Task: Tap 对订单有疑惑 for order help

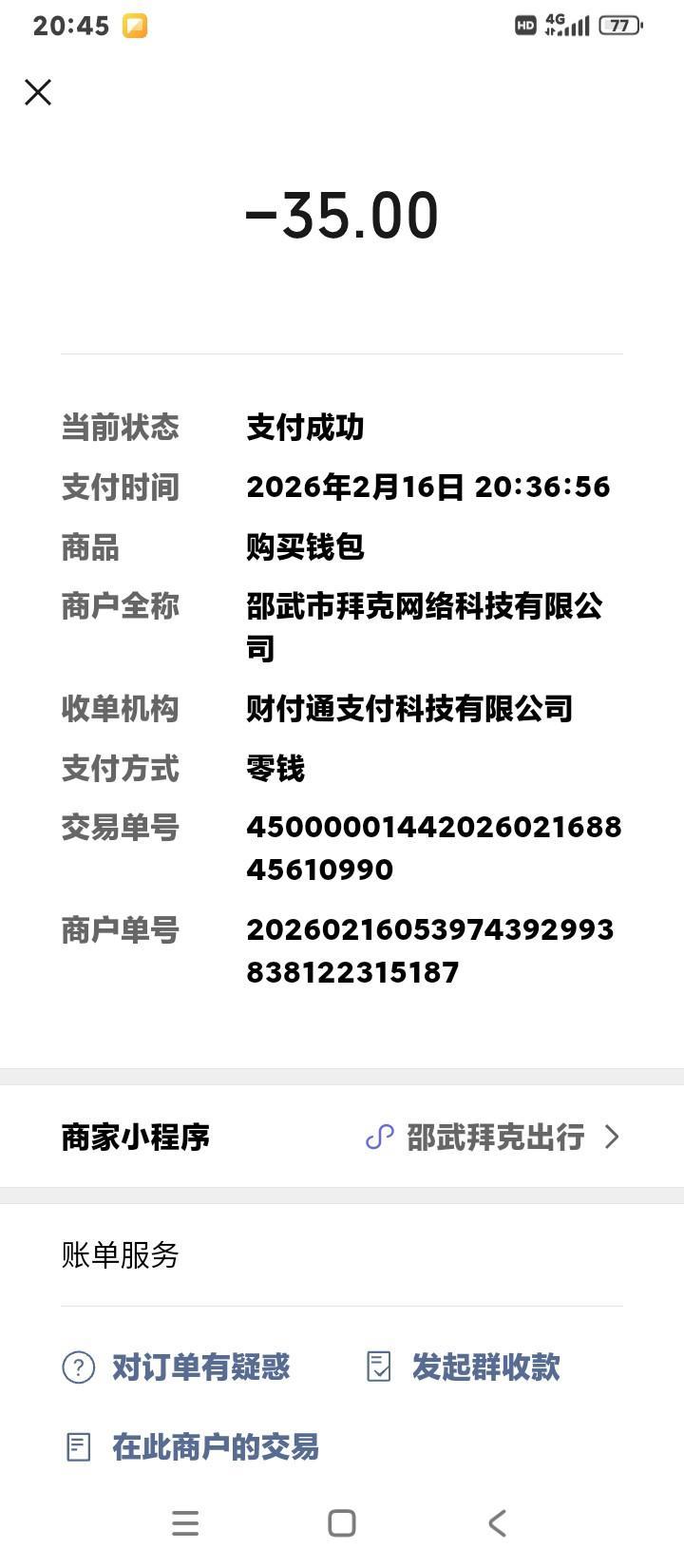Action: point(176,1367)
